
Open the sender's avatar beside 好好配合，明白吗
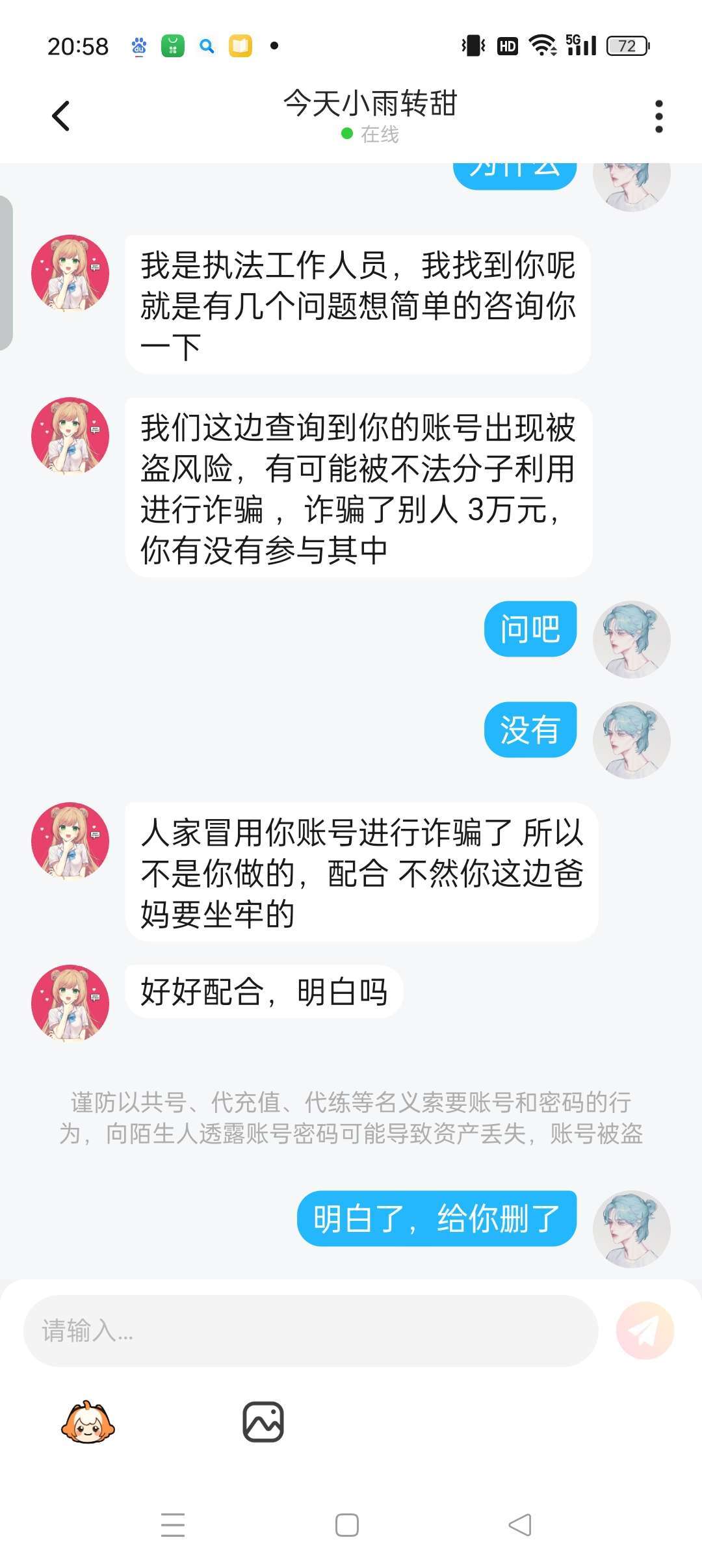tap(70, 1002)
